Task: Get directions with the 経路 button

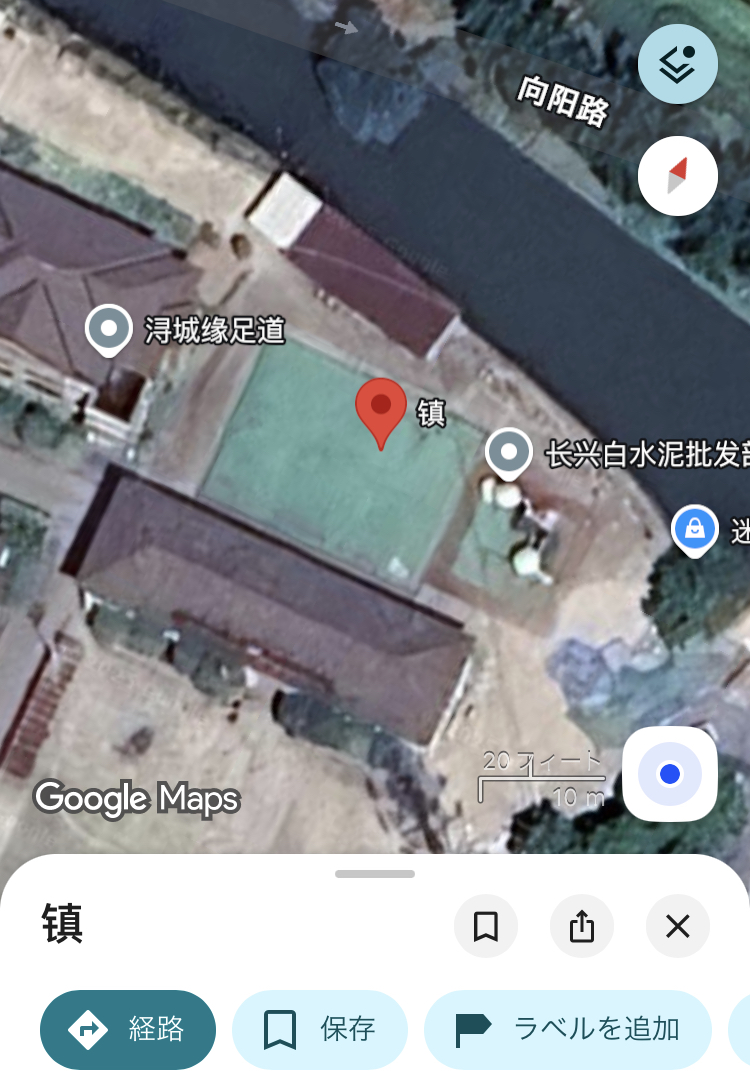Action: click(128, 1030)
